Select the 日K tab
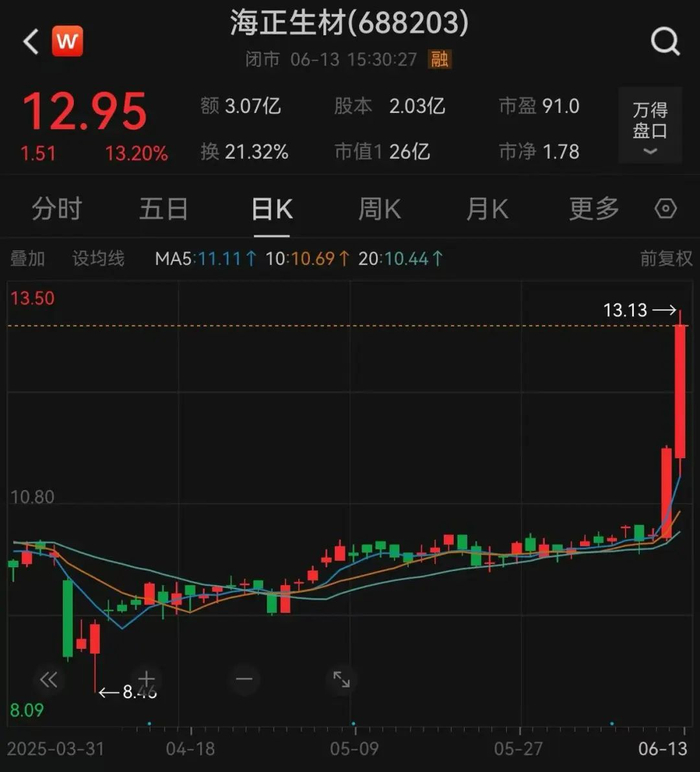Image resolution: width=700 pixels, height=772 pixels. (272, 209)
